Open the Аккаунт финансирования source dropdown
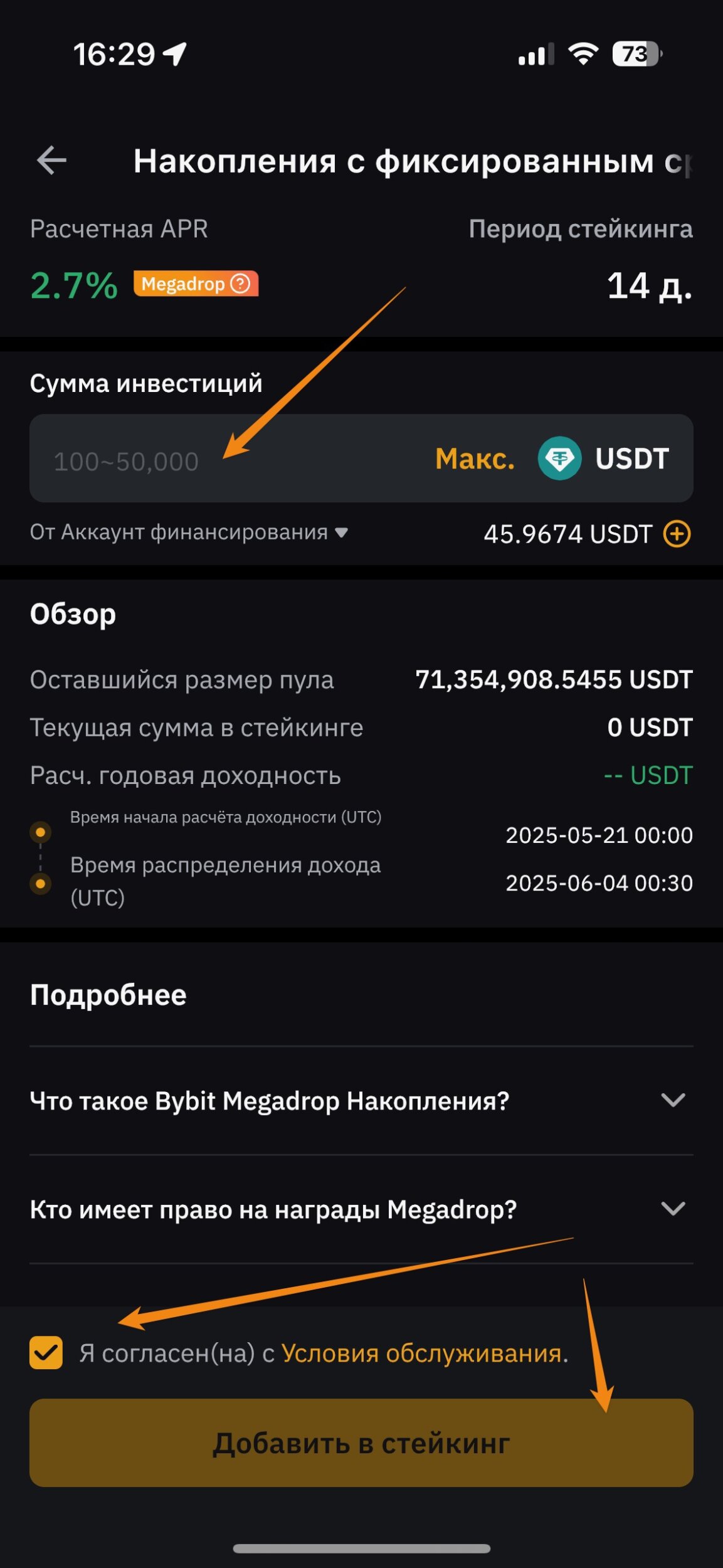Screen dimensions: 723x1568 (x=189, y=532)
